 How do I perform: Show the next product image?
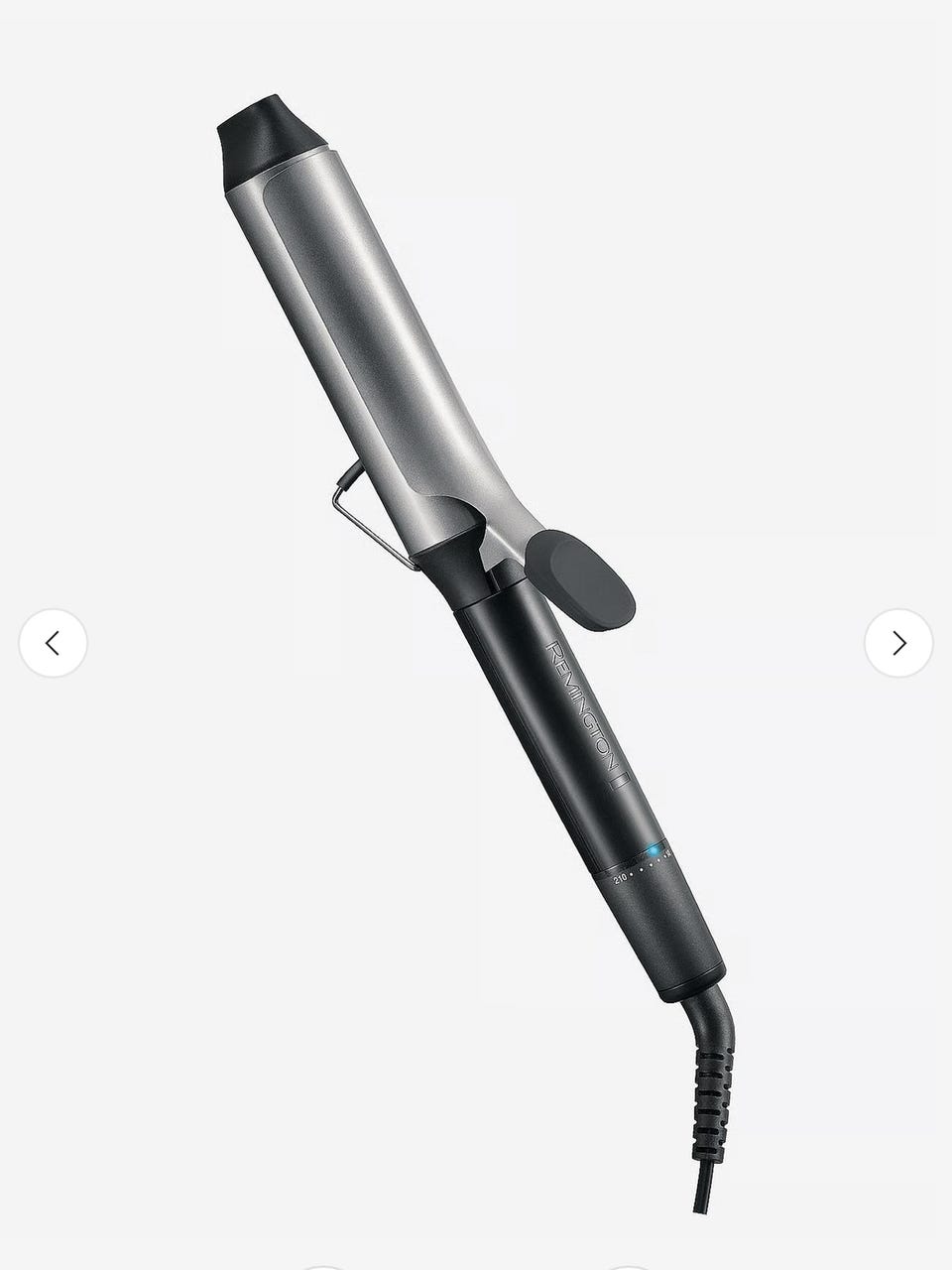click(898, 643)
